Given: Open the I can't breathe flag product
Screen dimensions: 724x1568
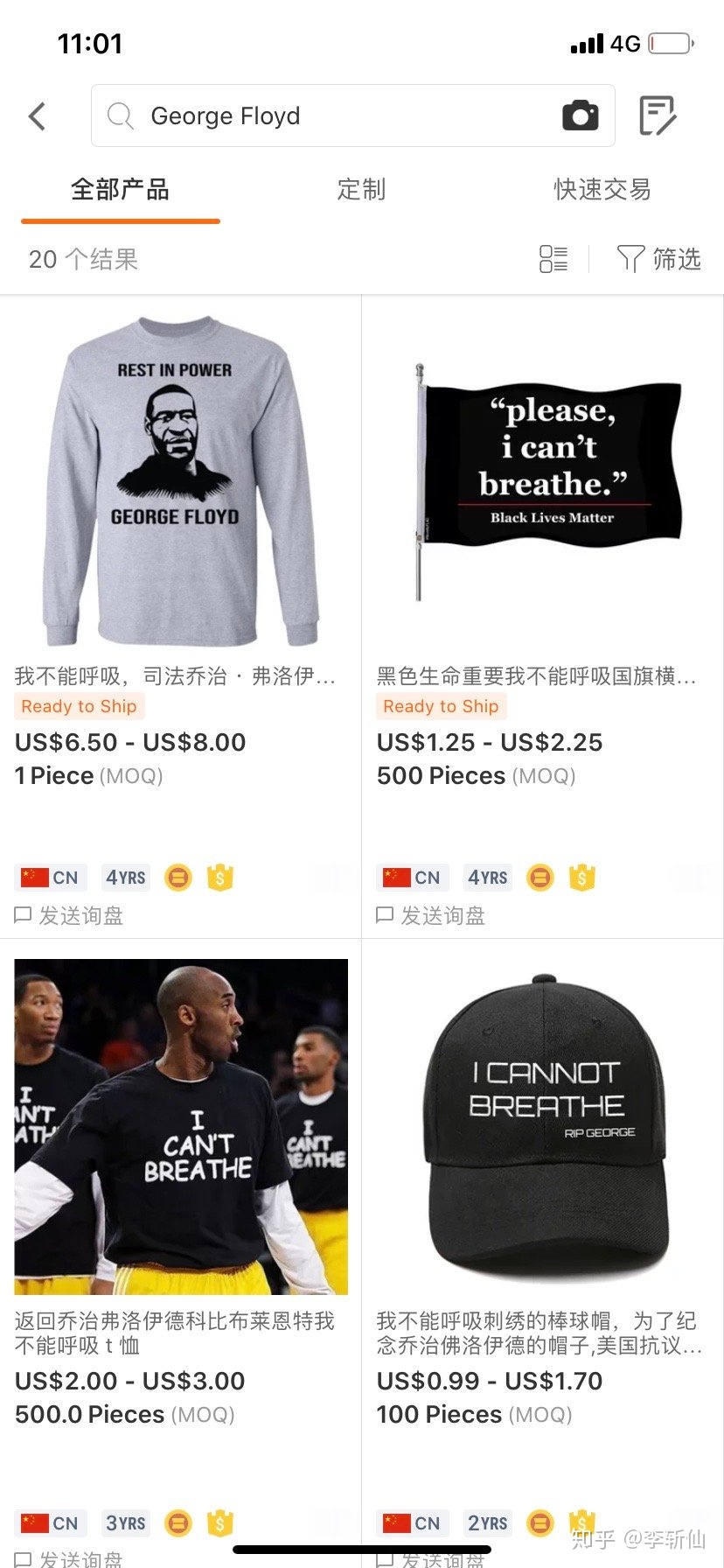Looking at the screenshot, I should pos(542,481).
